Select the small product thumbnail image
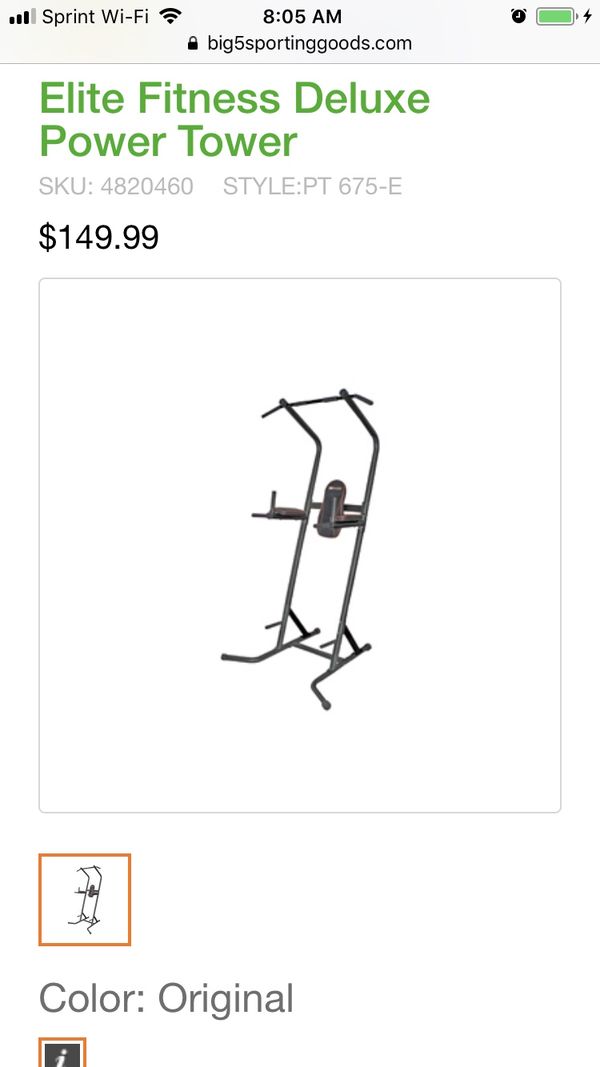The height and width of the screenshot is (1067, 600). pyautogui.click(x=85, y=900)
